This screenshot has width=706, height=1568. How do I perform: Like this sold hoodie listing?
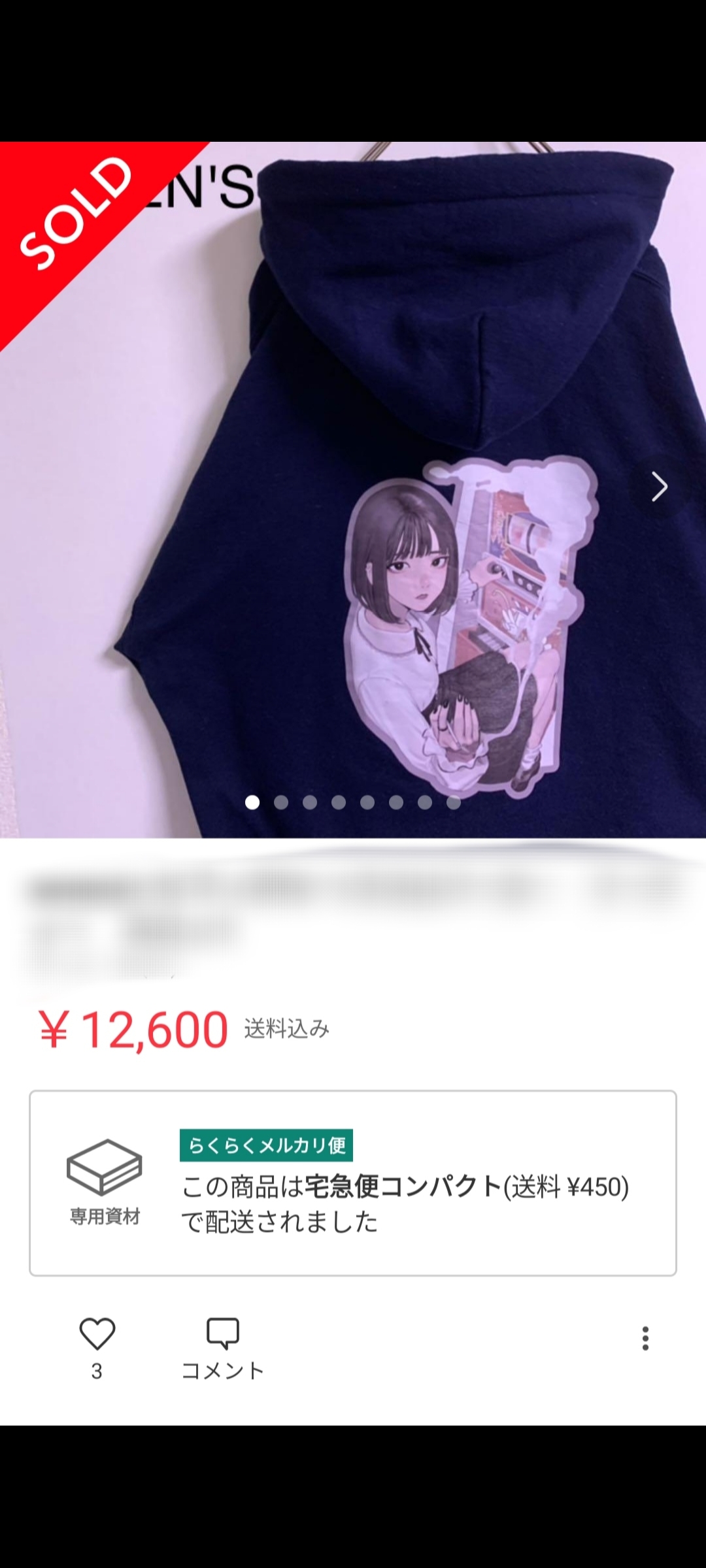97,1335
